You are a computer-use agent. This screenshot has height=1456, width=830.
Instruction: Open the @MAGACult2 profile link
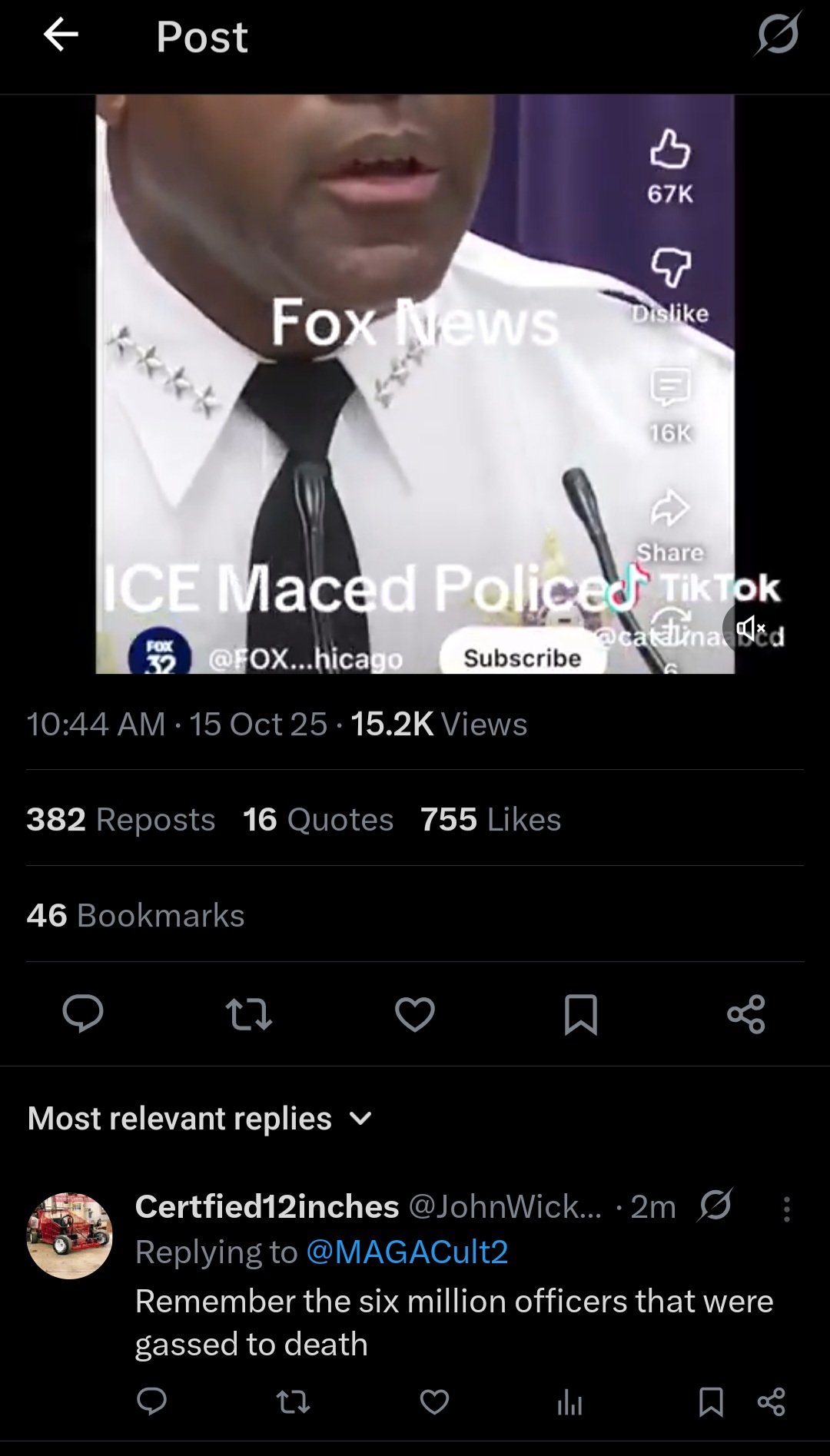coord(407,1252)
